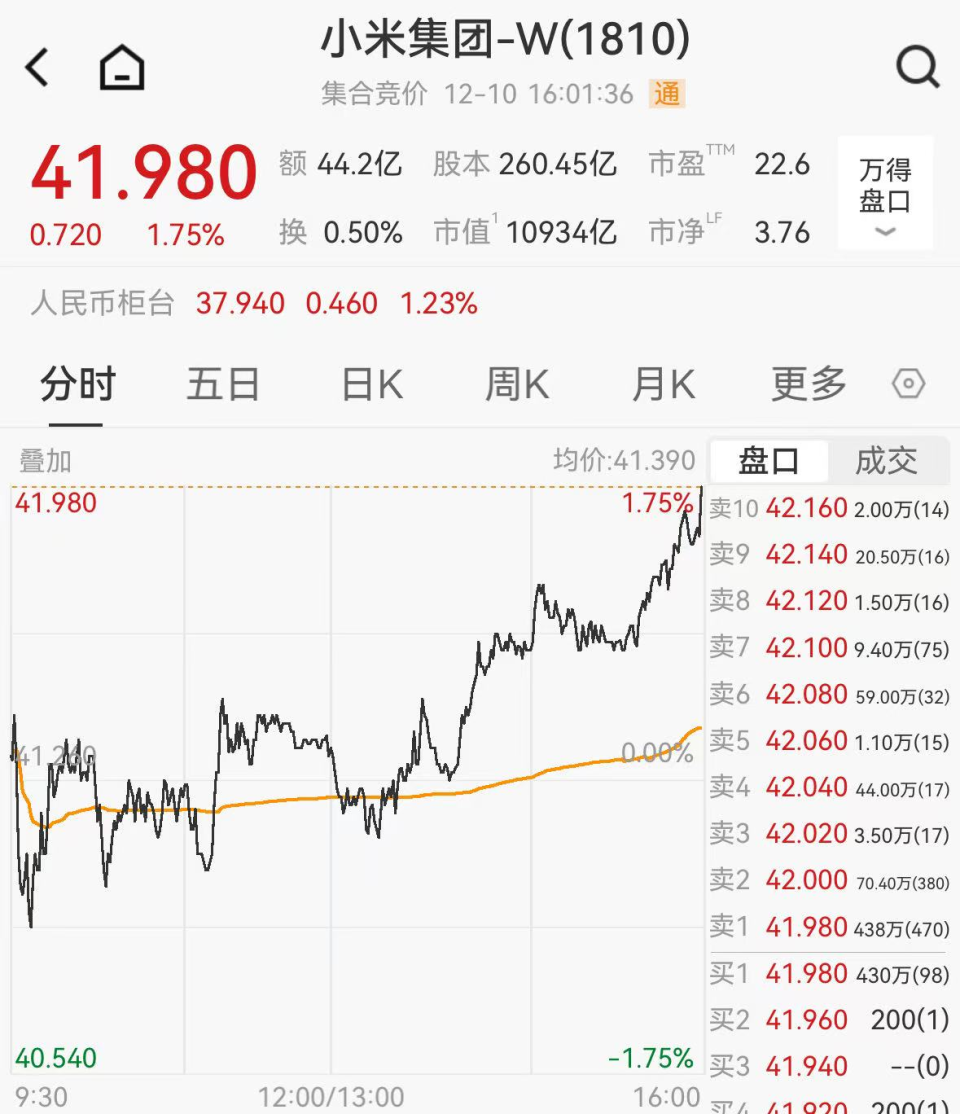The height and width of the screenshot is (1114, 960).
Task: Tap the 市盈TM indicator label
Action: (693, 163)
